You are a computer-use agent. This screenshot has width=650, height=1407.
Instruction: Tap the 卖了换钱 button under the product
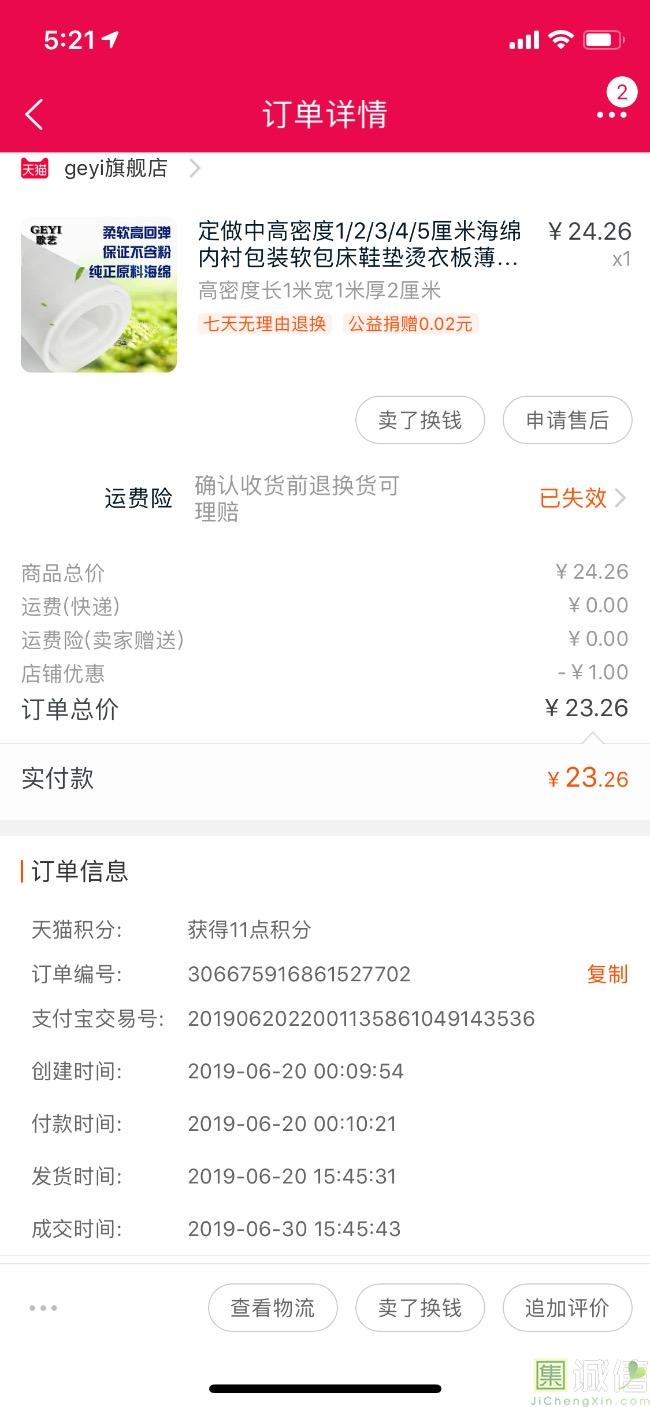pos(420,420)
